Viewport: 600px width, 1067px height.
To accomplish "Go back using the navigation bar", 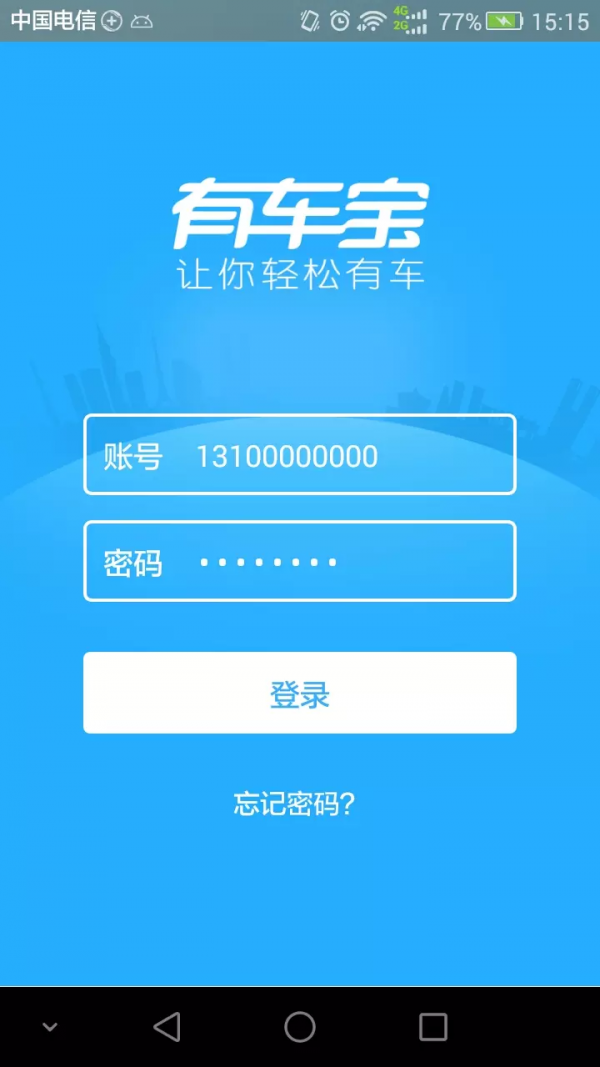I will pos(167,1026).
